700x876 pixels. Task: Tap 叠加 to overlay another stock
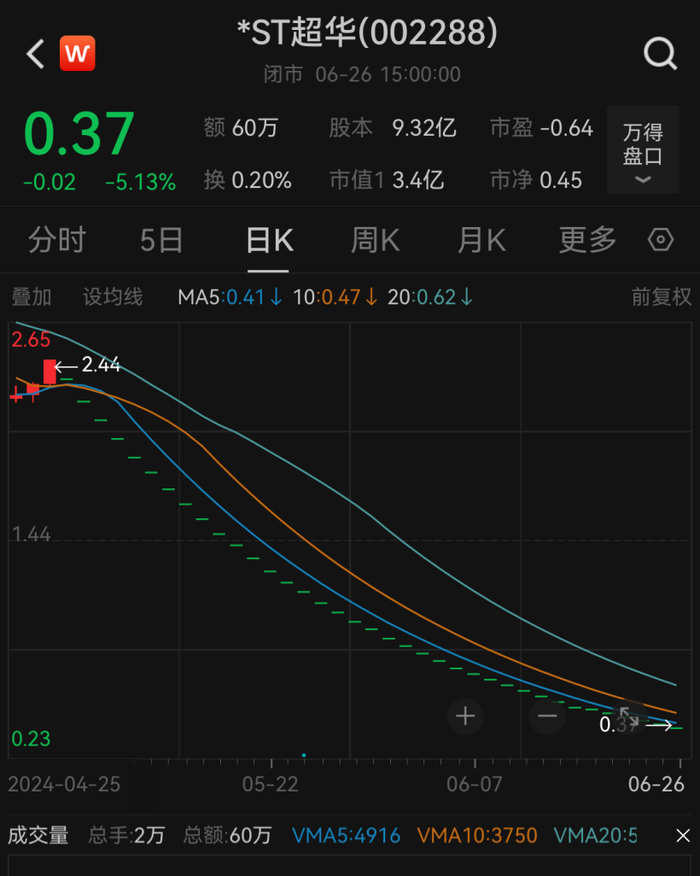tap(31, 297)
